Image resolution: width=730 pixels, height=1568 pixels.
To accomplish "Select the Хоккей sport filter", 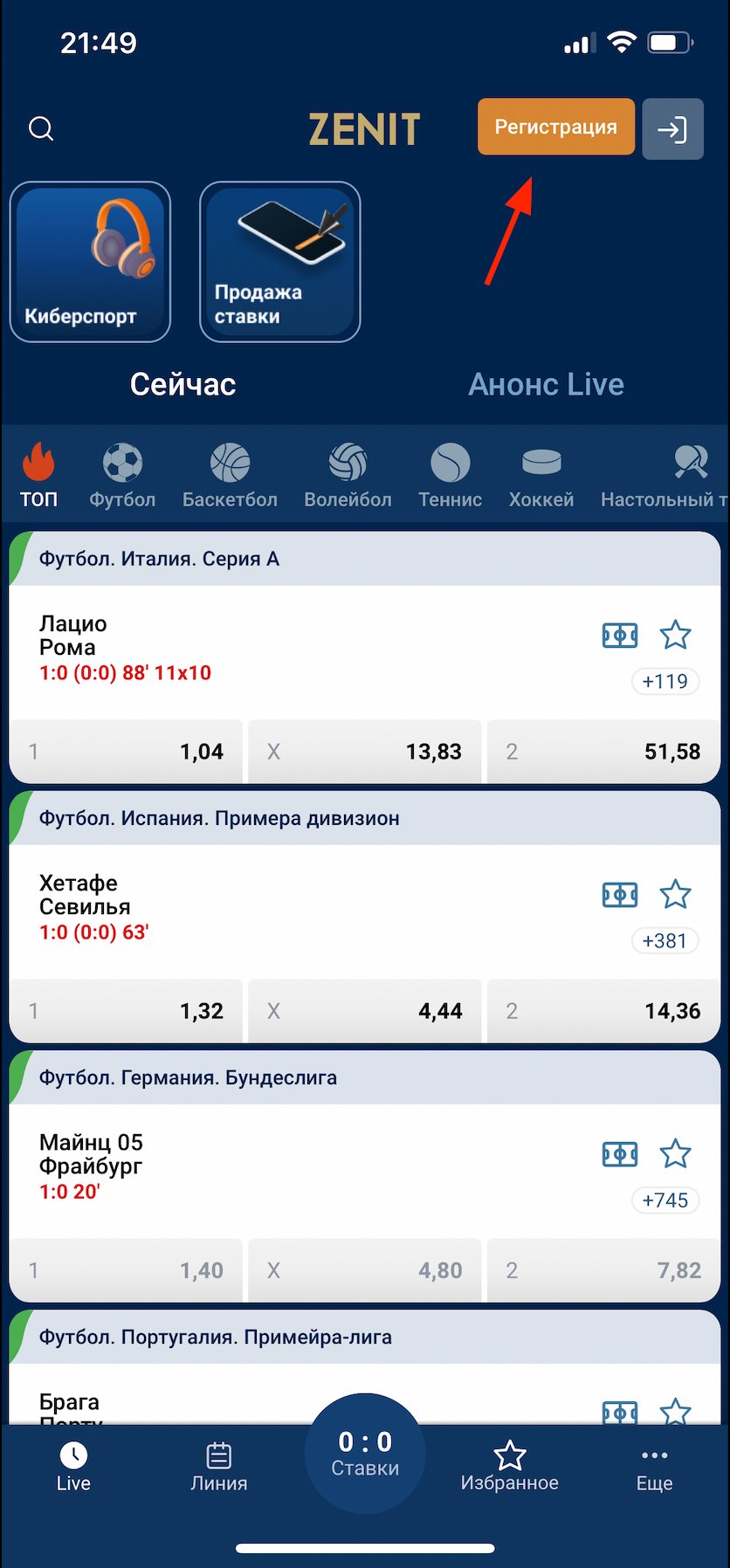I will coord(541,476).
